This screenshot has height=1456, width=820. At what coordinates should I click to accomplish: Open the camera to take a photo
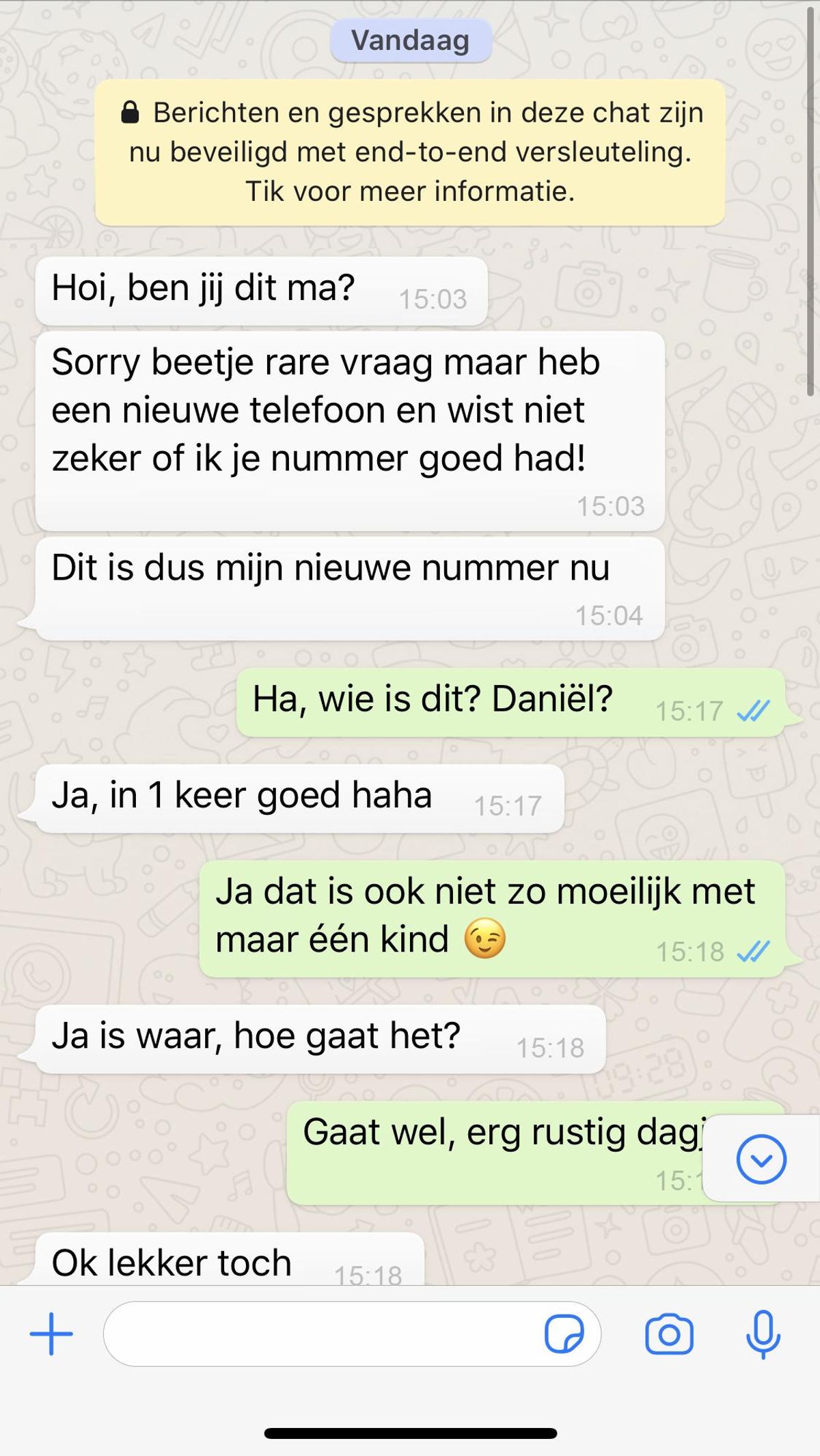669,1334
